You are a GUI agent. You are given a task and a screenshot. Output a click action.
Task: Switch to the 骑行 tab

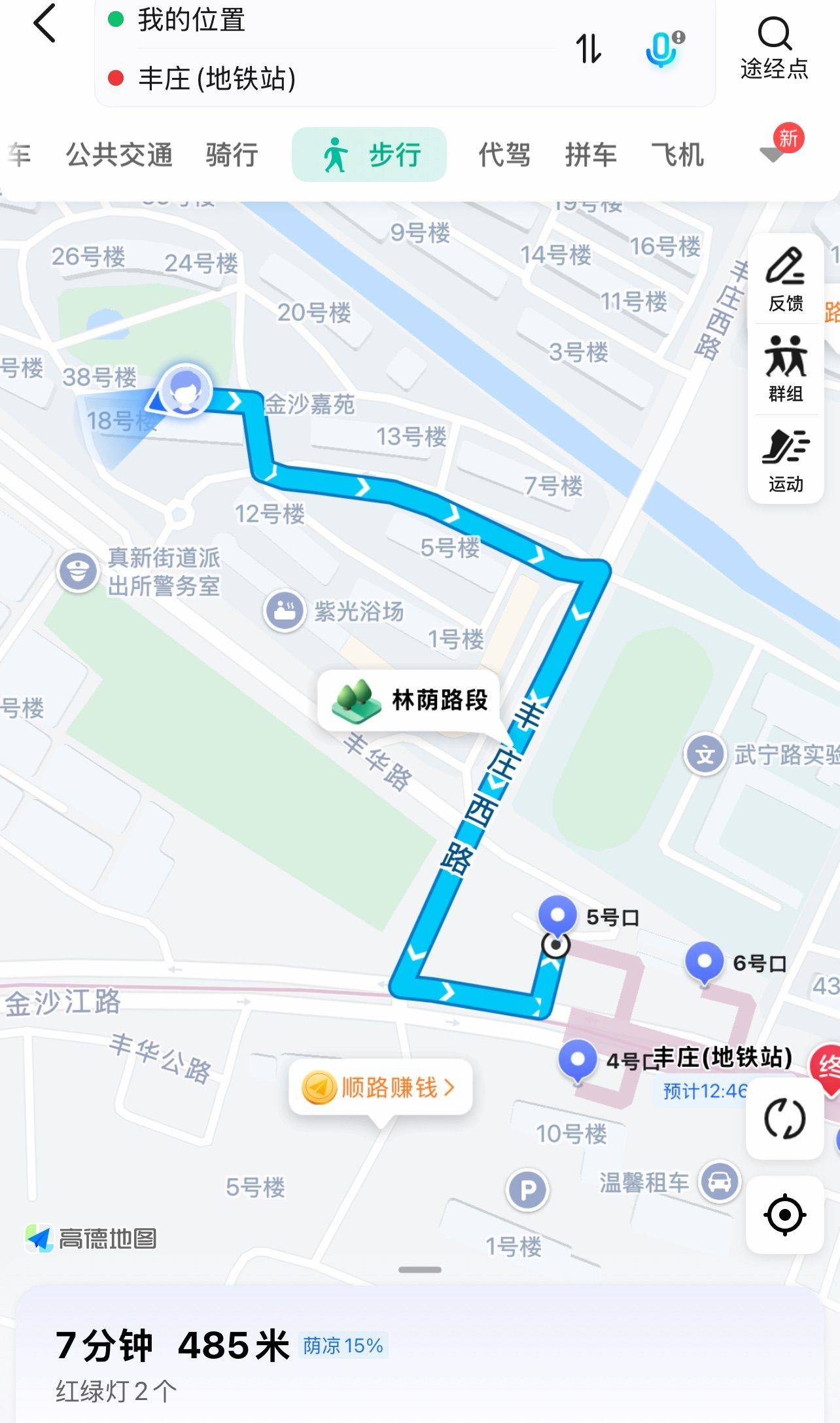[232, 155]
